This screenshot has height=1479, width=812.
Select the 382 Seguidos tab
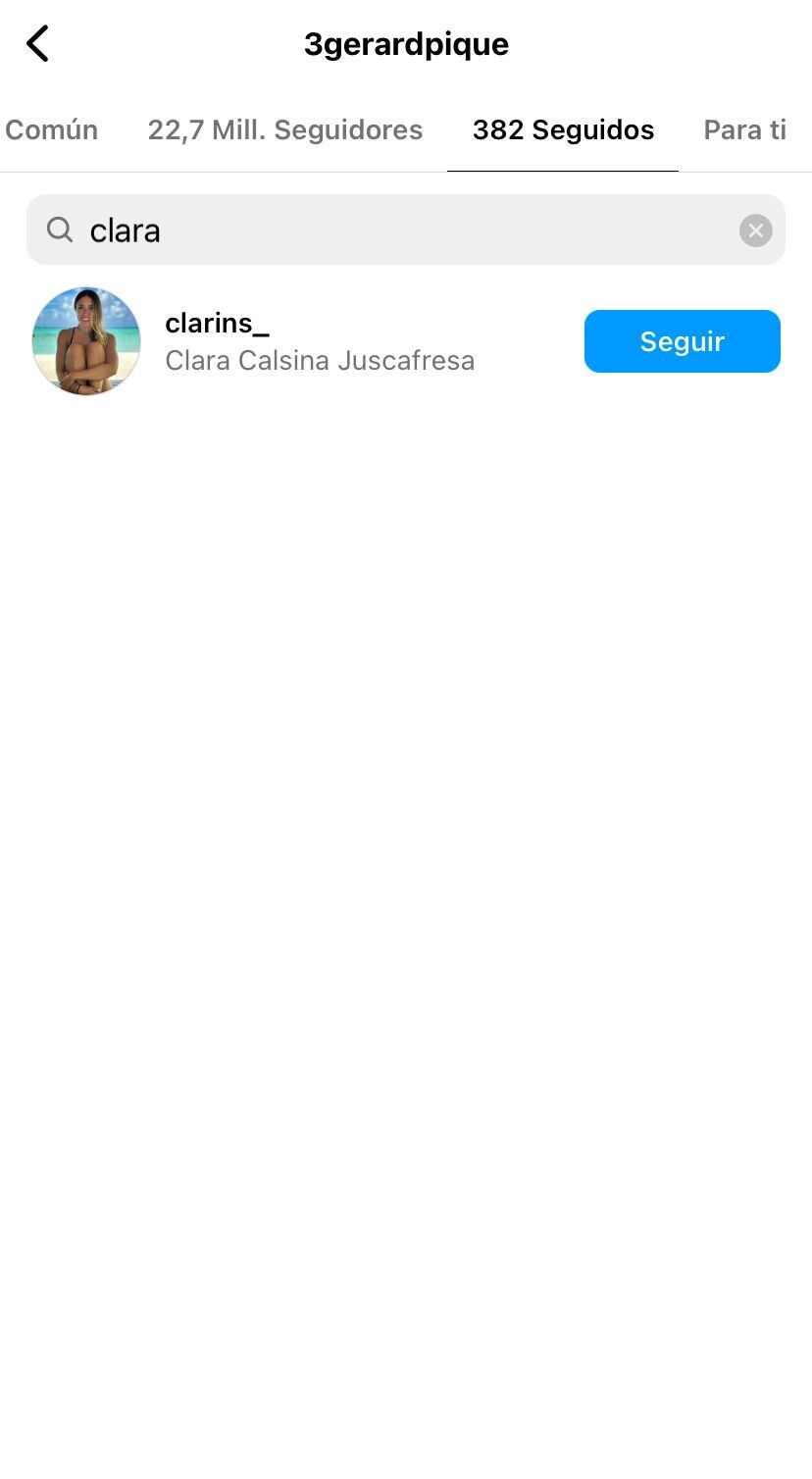click(x=562, y=129)
